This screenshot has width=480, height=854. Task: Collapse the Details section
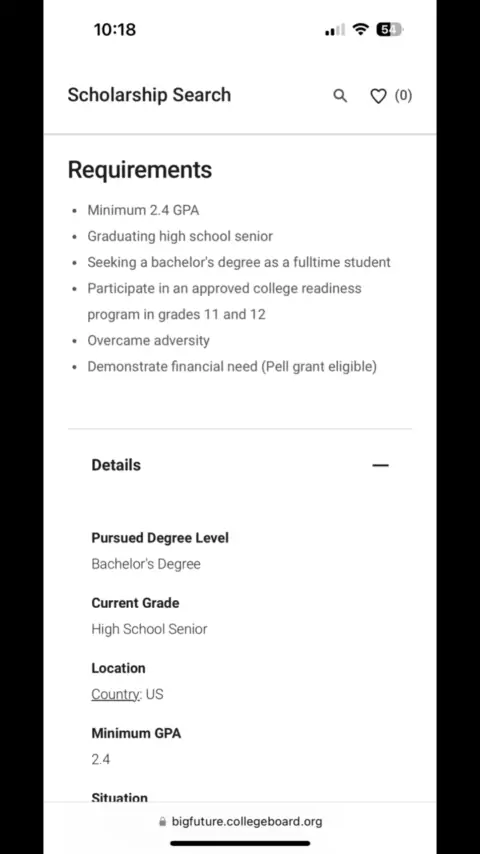[380, 465]
